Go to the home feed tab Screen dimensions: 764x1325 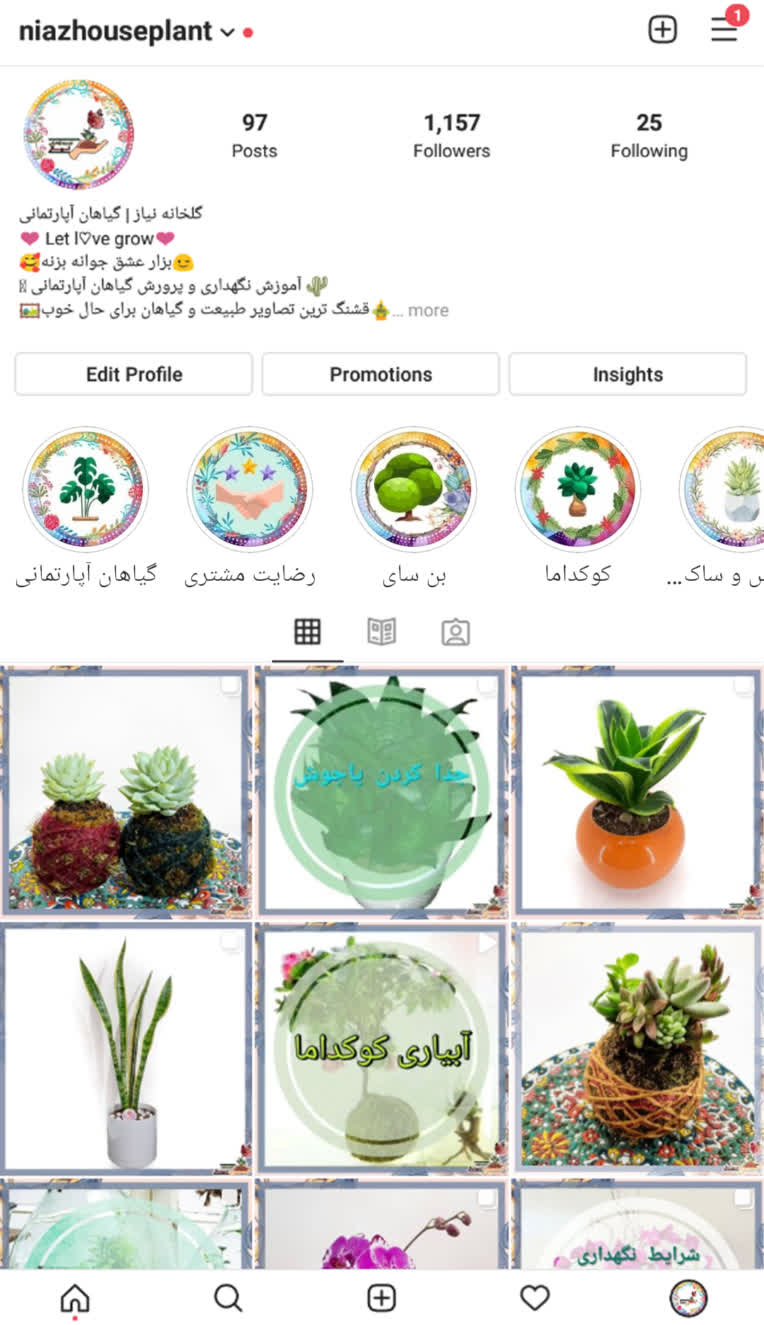tap(75, 1298)
